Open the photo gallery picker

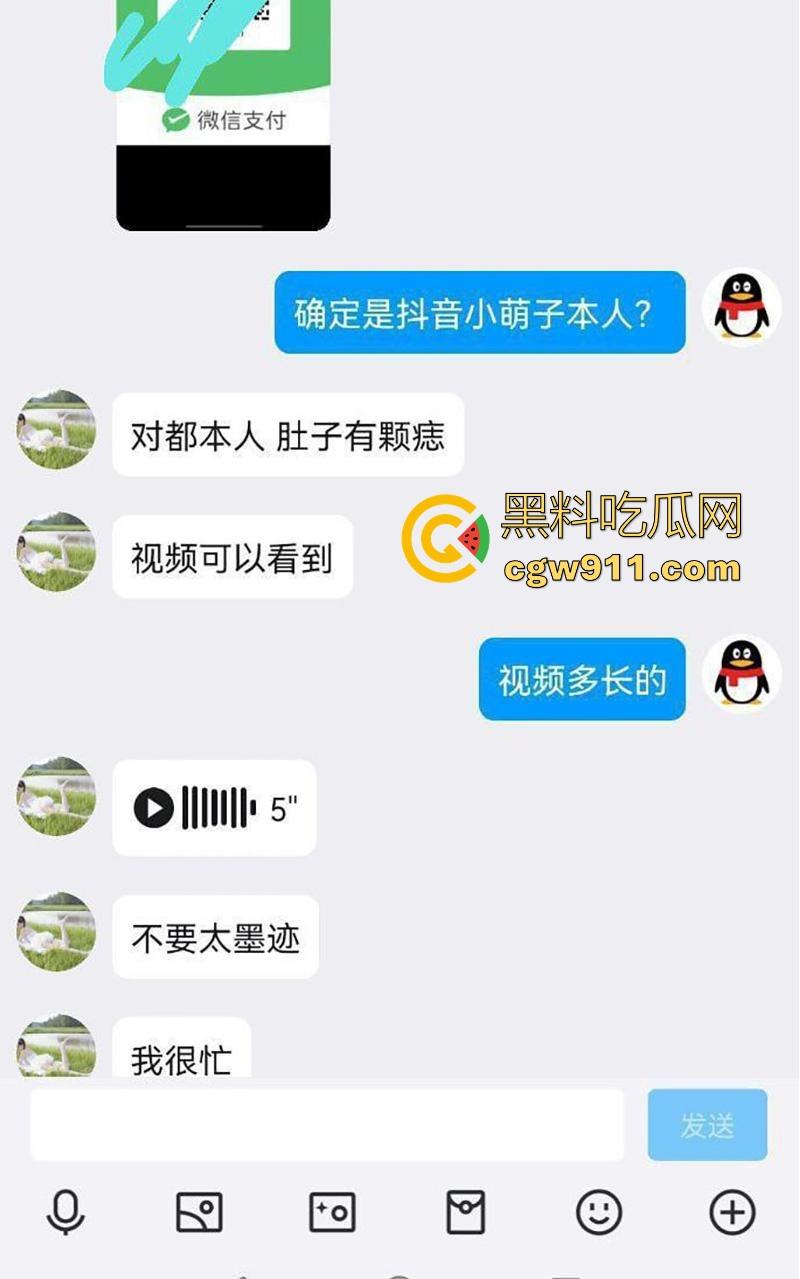click(199, 1212)
